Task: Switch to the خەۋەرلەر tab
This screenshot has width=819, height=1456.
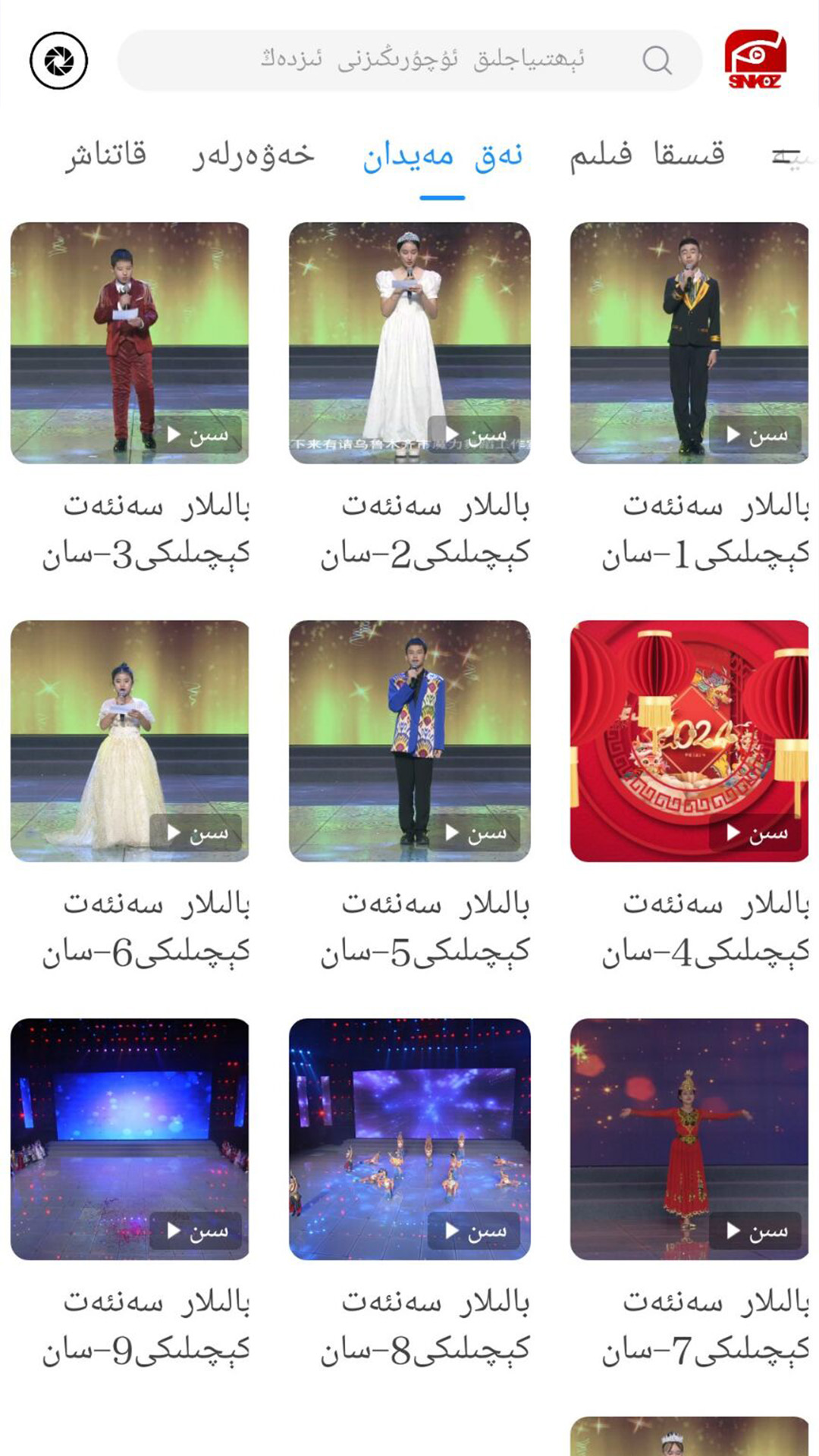Action: pos(253,155)
